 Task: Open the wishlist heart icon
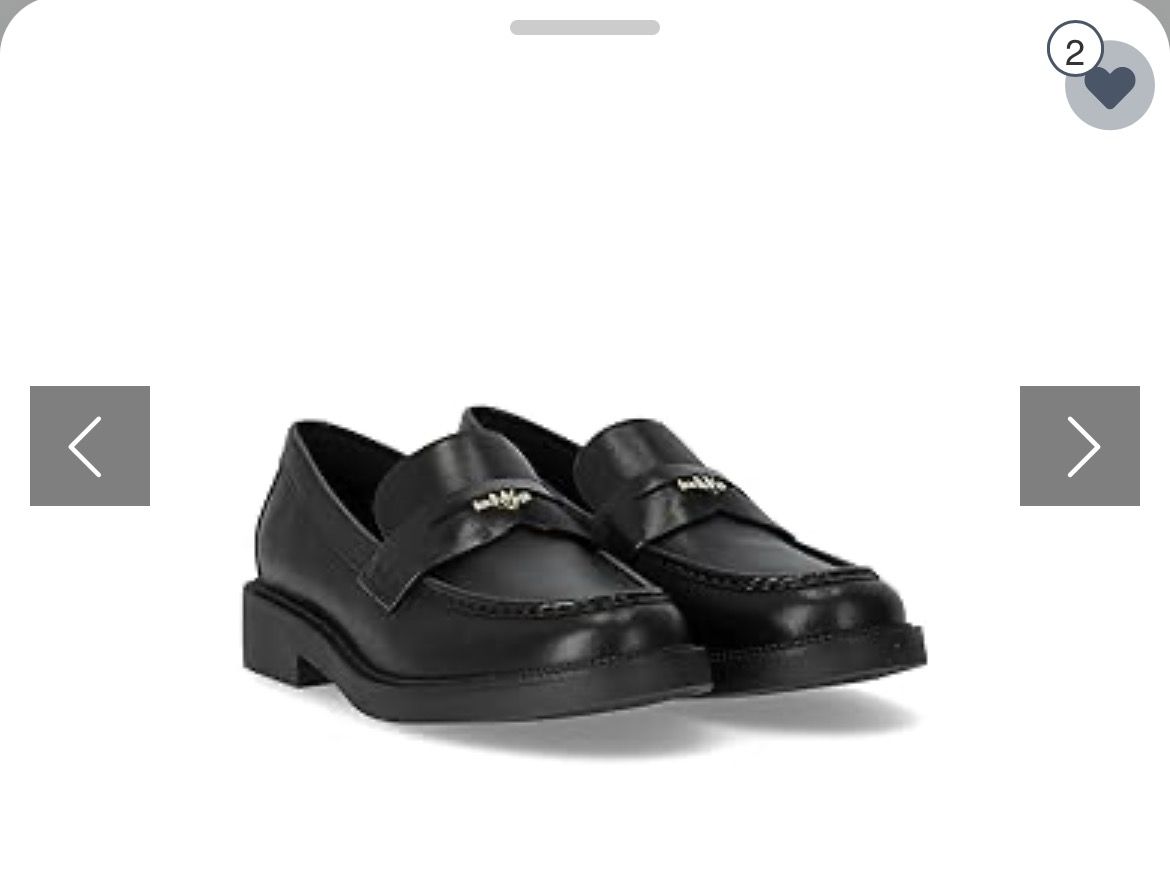[1110, 86]
